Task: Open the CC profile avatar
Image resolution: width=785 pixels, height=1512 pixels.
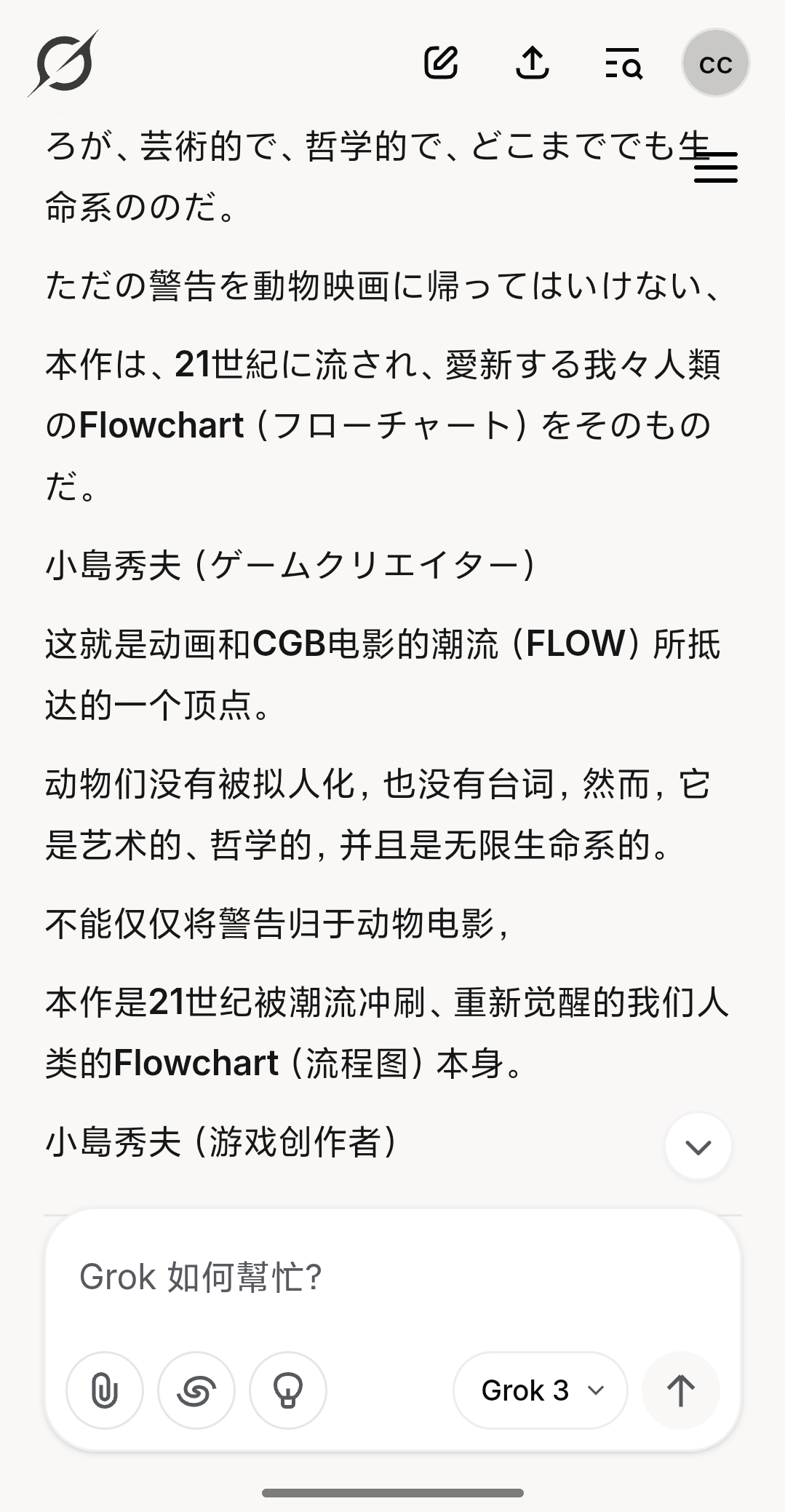Action: (x=715, y=63)
